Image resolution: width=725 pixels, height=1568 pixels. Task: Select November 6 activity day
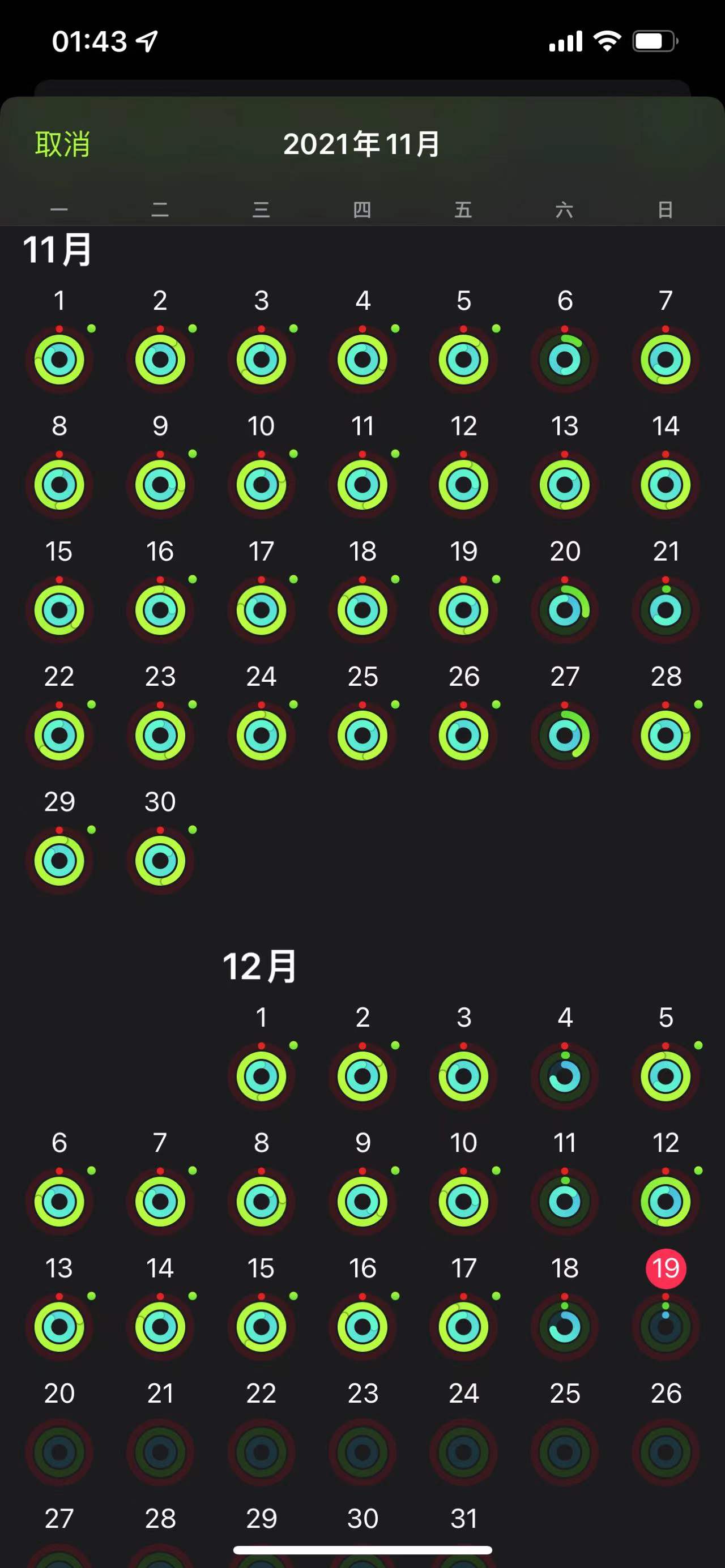pos(564,359)
